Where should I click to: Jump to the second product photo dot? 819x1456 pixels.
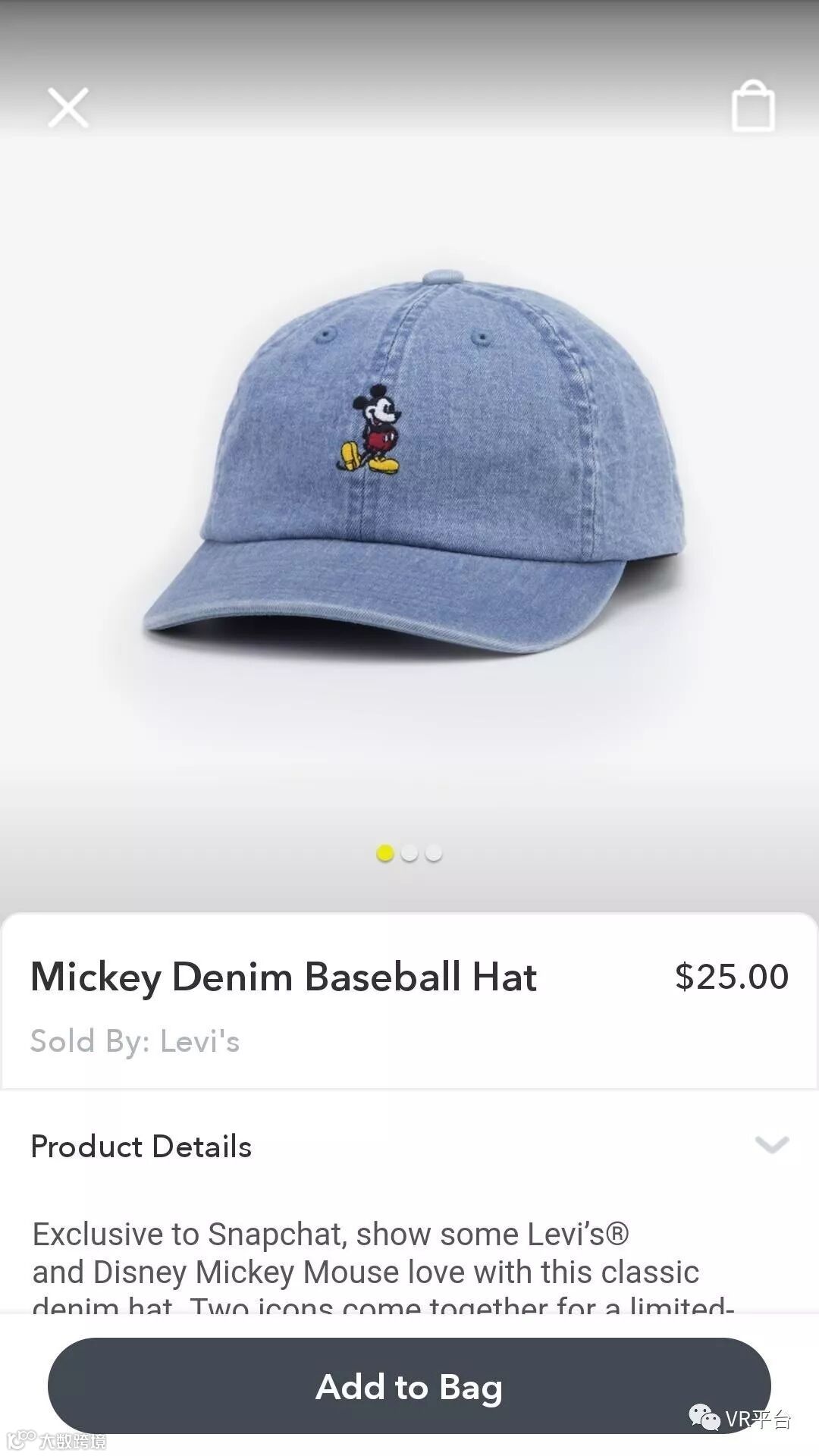pyautogui.click(x=409, y=854)
